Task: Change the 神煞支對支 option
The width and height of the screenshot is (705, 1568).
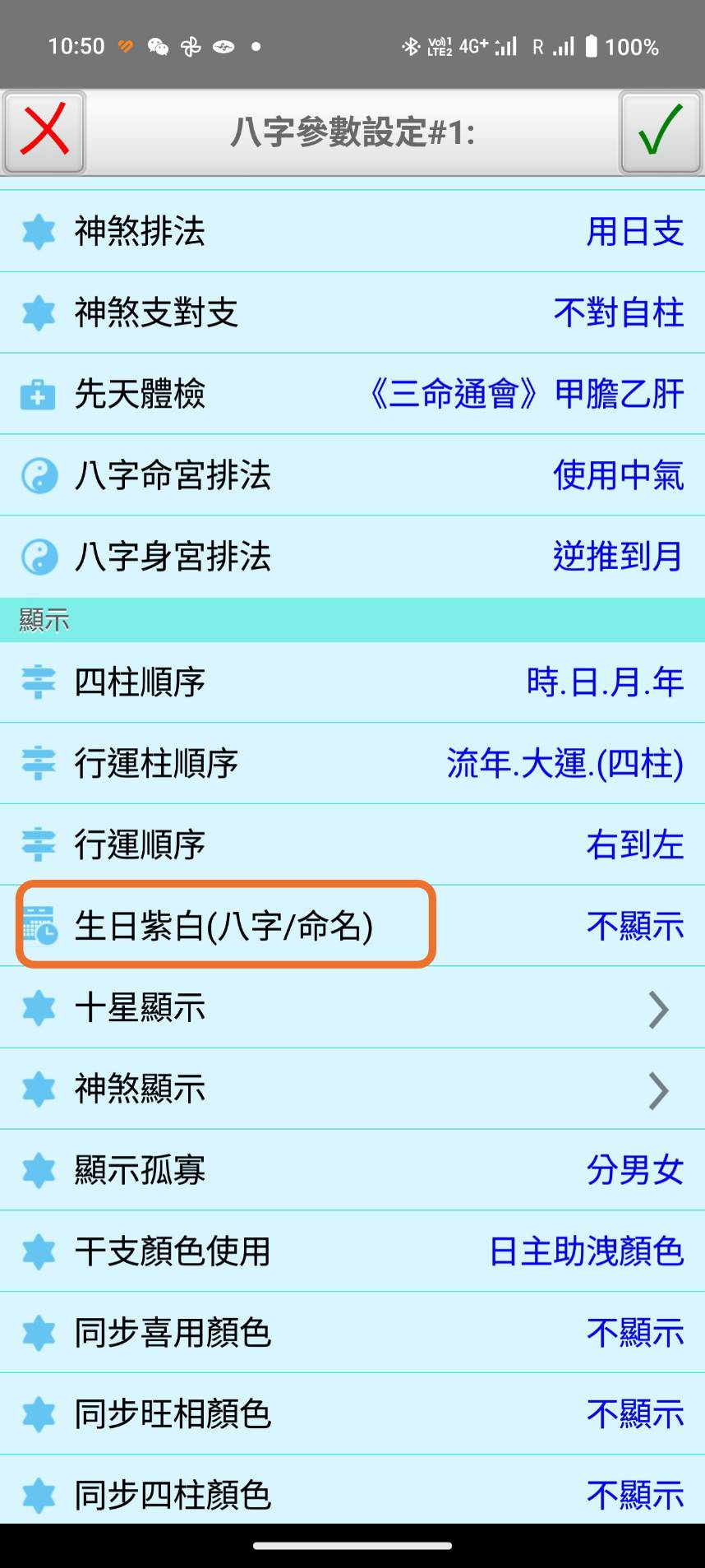Action: click(352, 312)
